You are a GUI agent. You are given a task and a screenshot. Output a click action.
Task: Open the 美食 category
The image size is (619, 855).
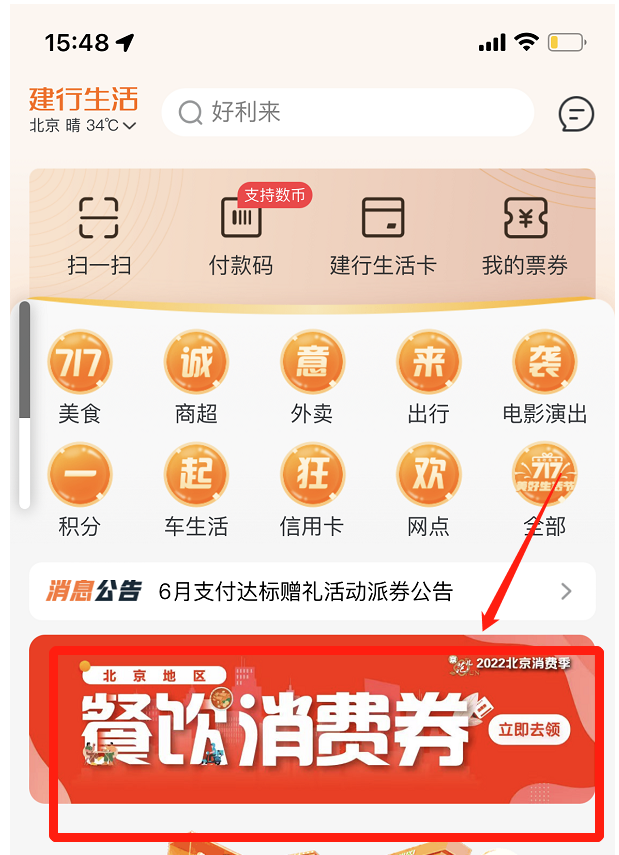coord(80,377)
